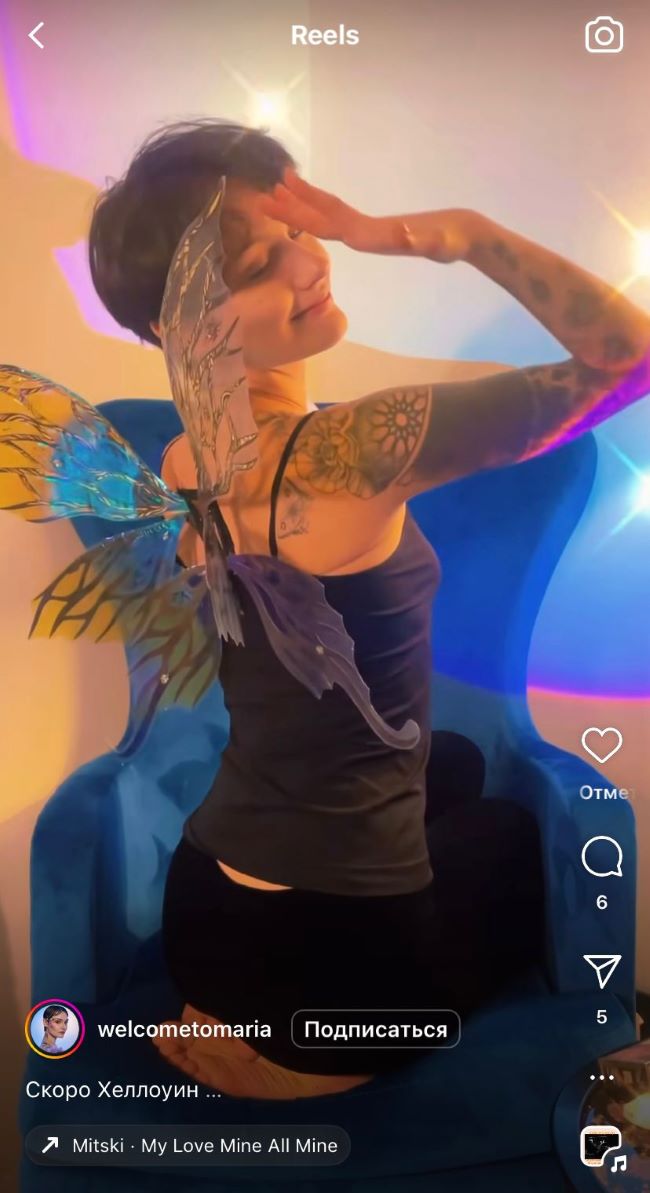This screenshot has height=1193, width=650.
Task: Open the camera to create a reel
Action: 603,36
